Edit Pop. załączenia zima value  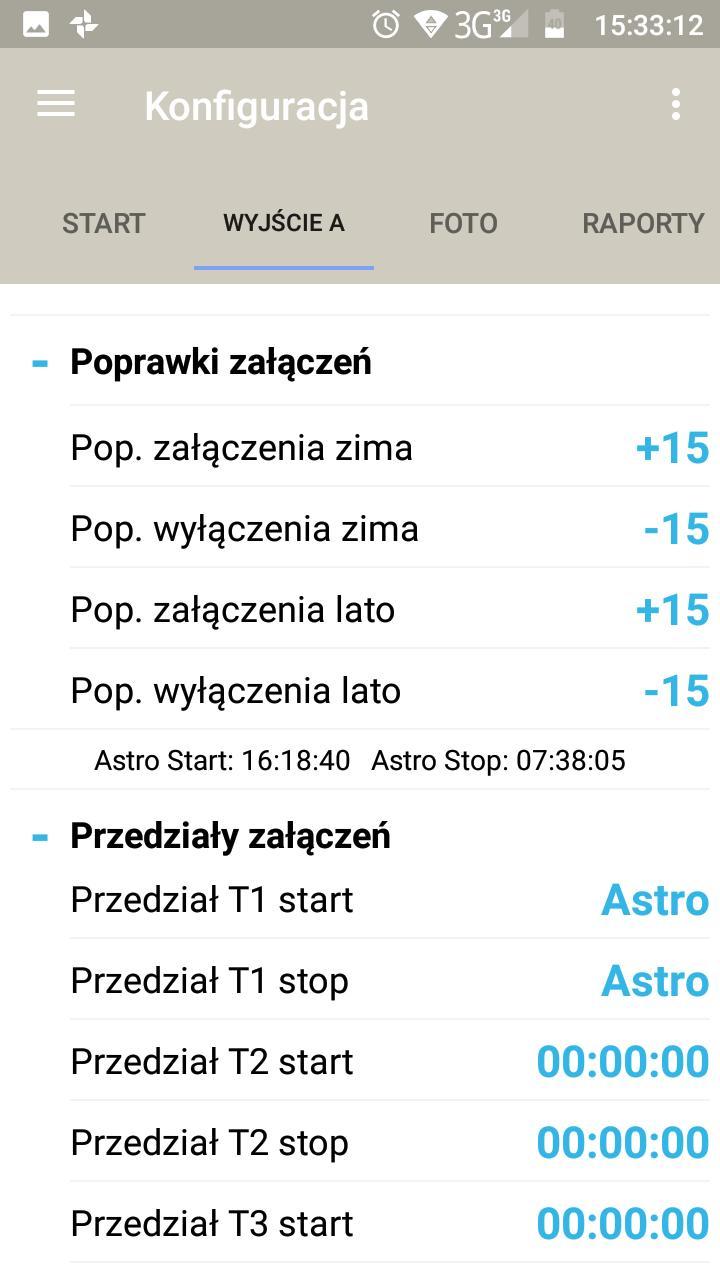[x=390, y=447]
